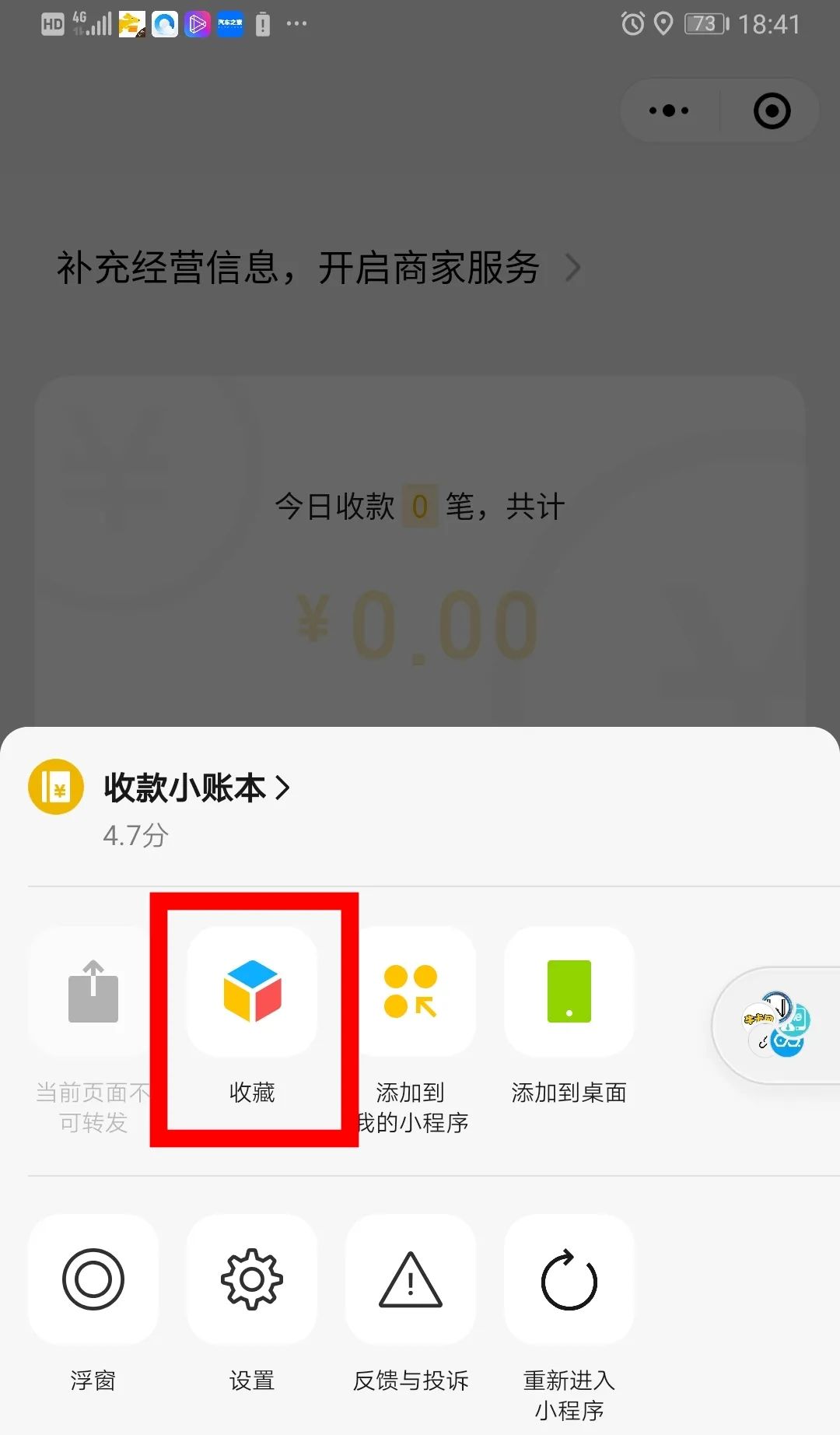Open the recent mini programs floating bubble
This screenshot has height=1435, width=840.
point(776,1026)
